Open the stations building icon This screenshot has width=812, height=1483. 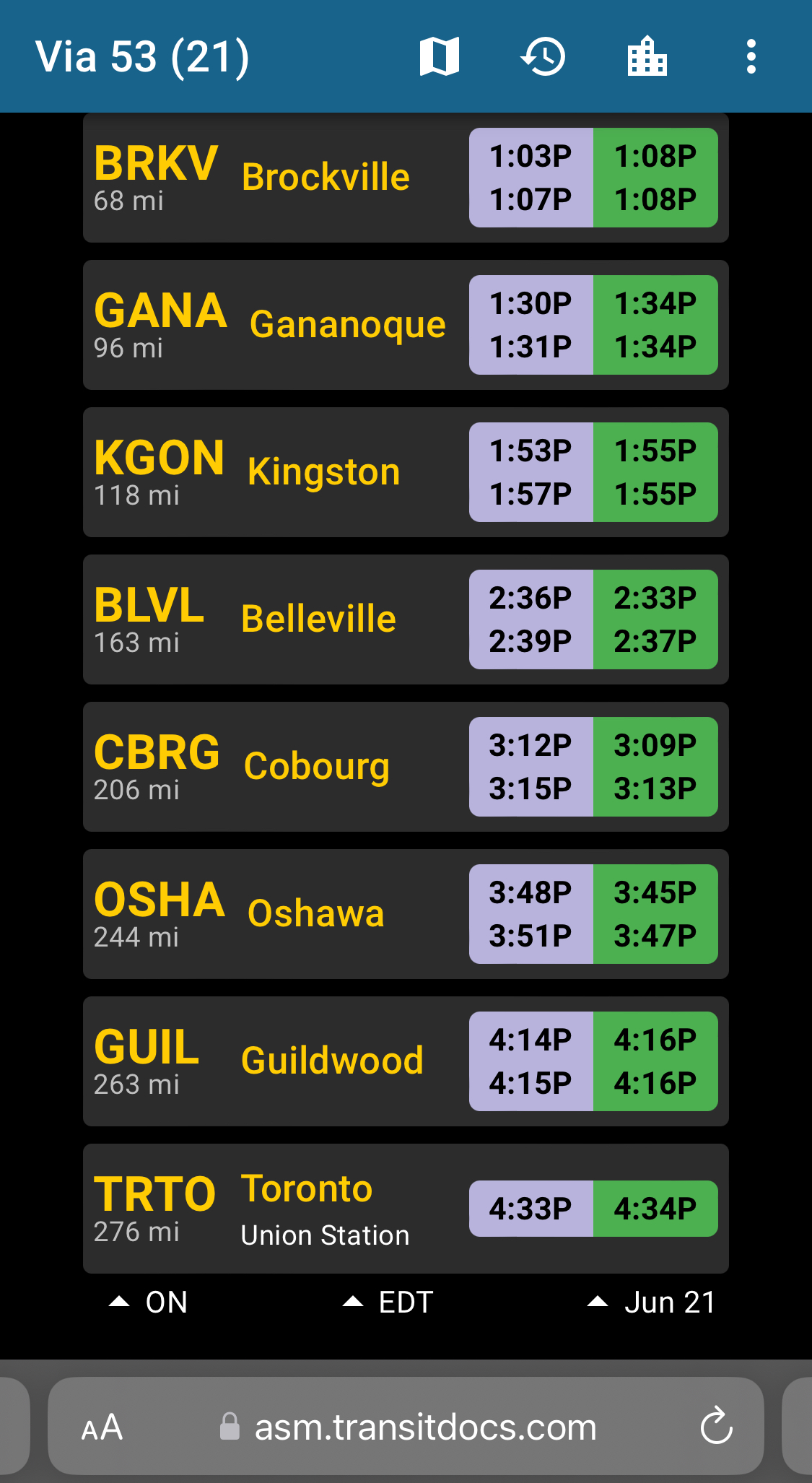[x=647, y=56]
